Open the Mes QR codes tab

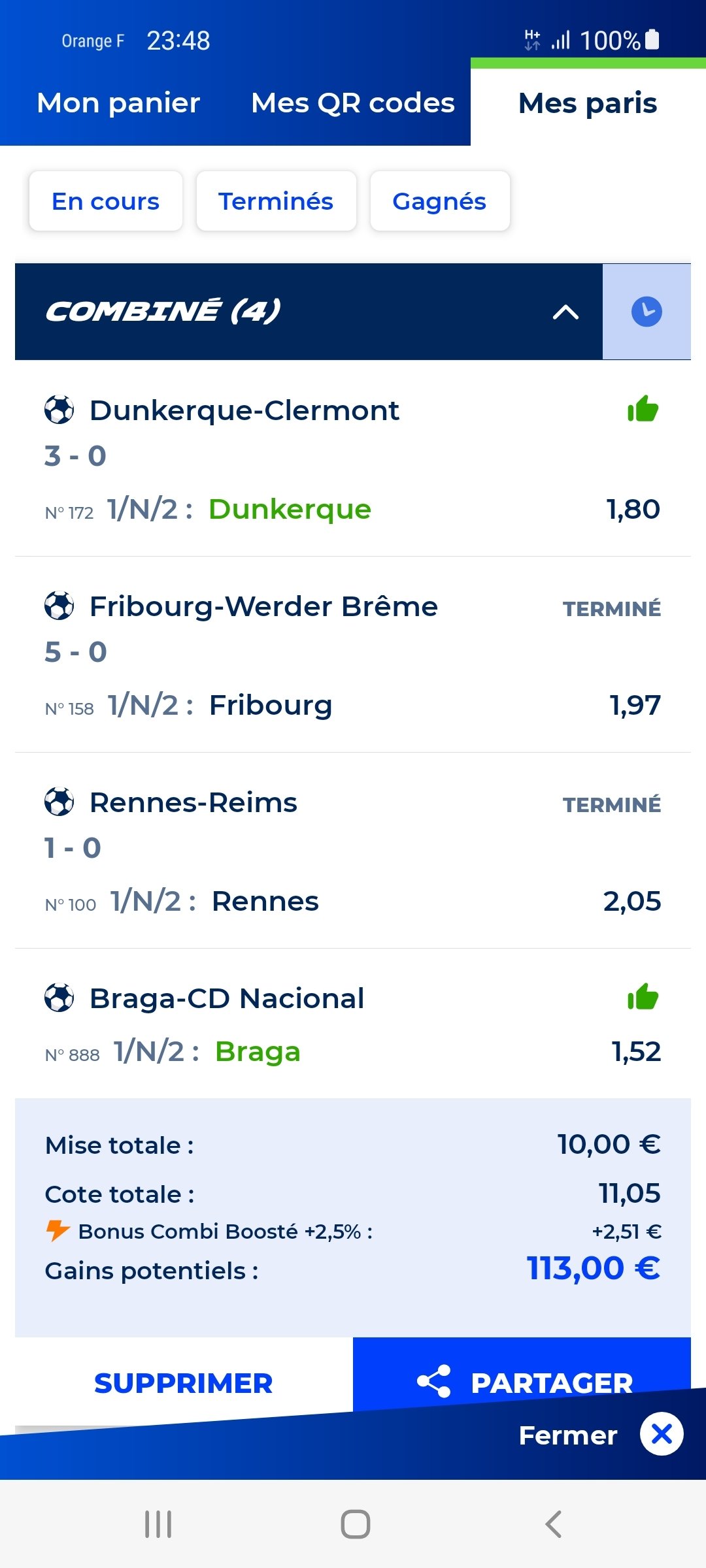(x=353, y=103)
